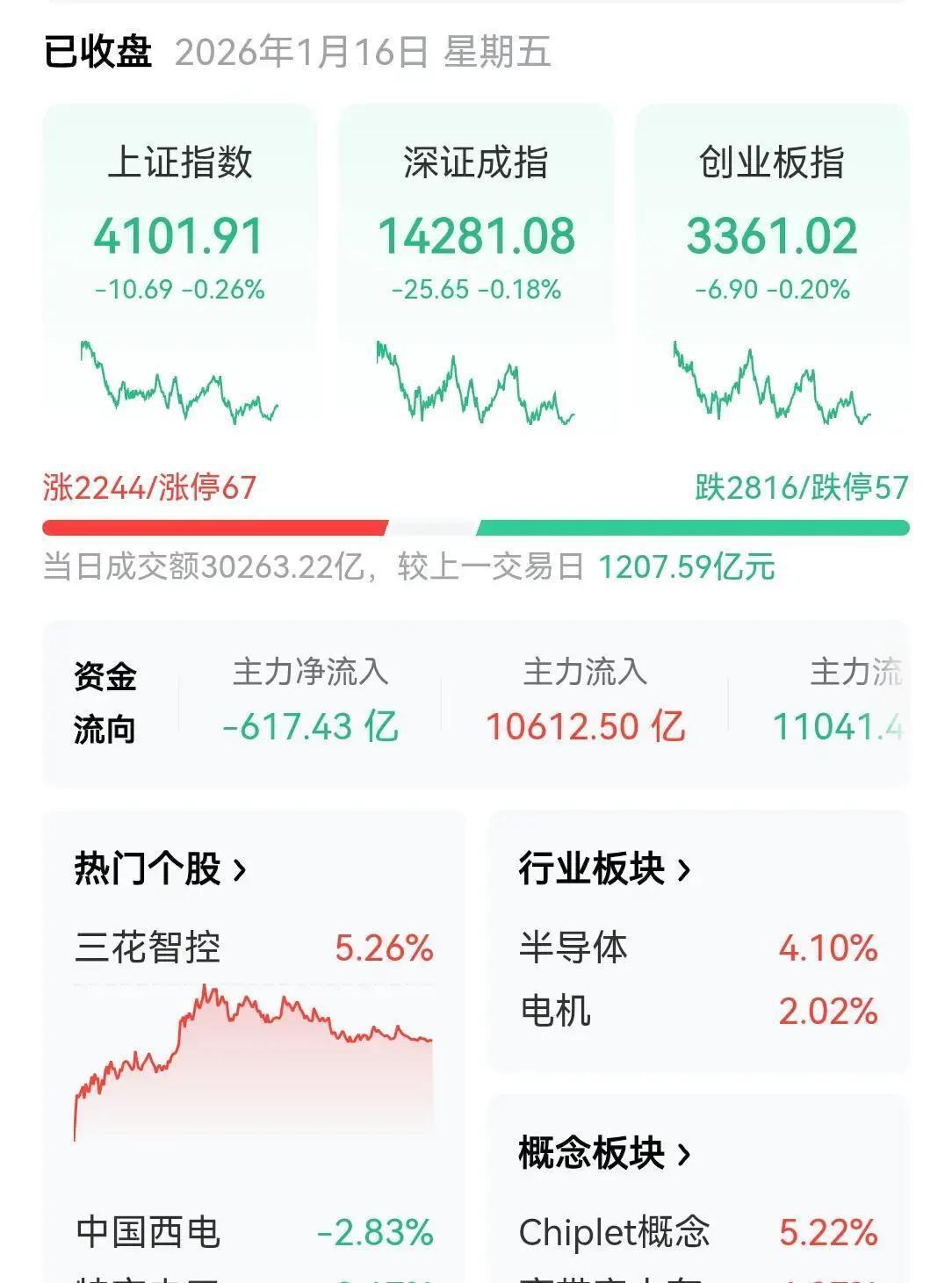View the 电机 industry board
This screenshot has width=952, height=1283.
pos(555,1012)
